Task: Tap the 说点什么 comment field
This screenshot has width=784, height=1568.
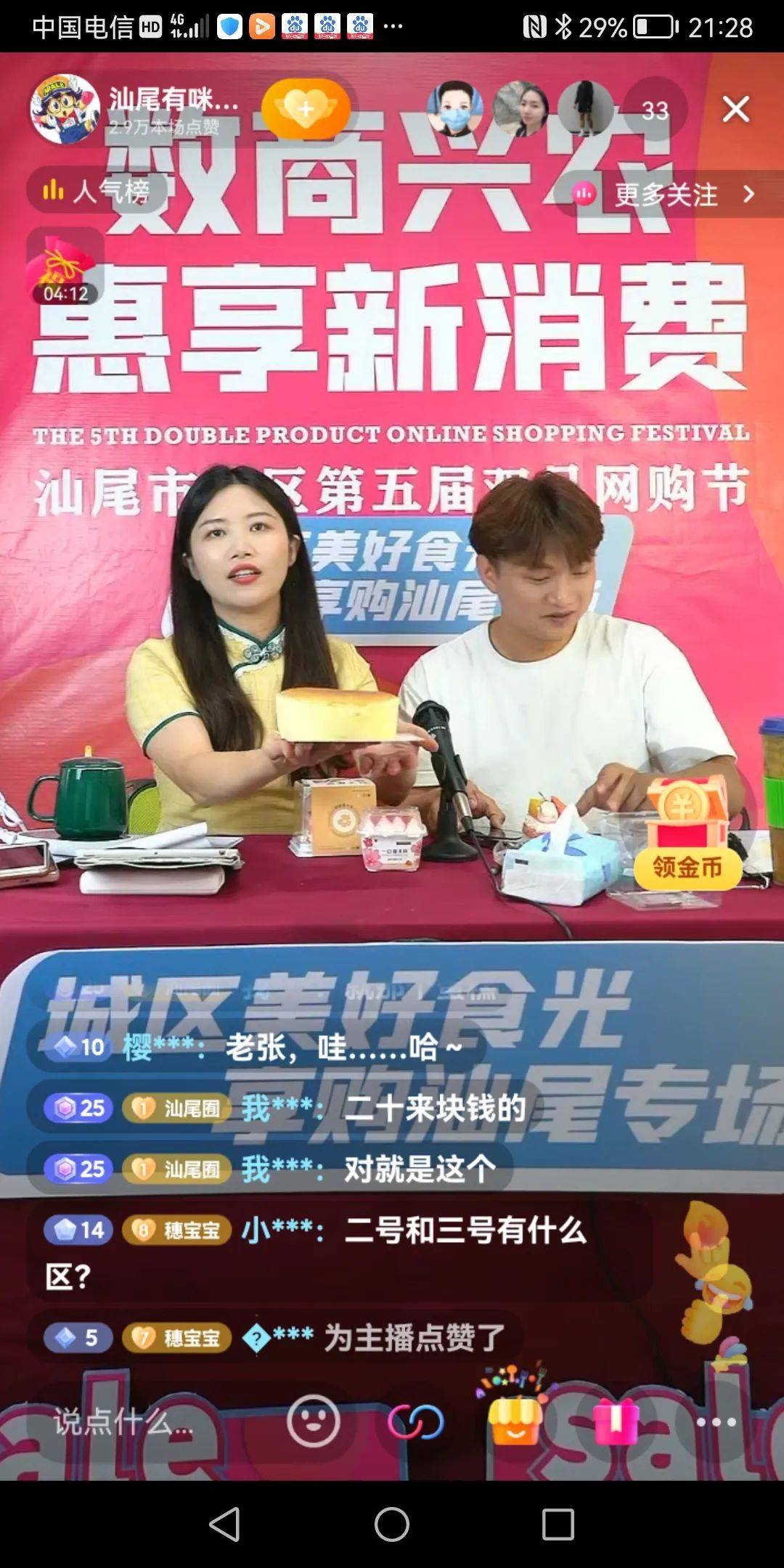Action: click(x=123, y=1421)
